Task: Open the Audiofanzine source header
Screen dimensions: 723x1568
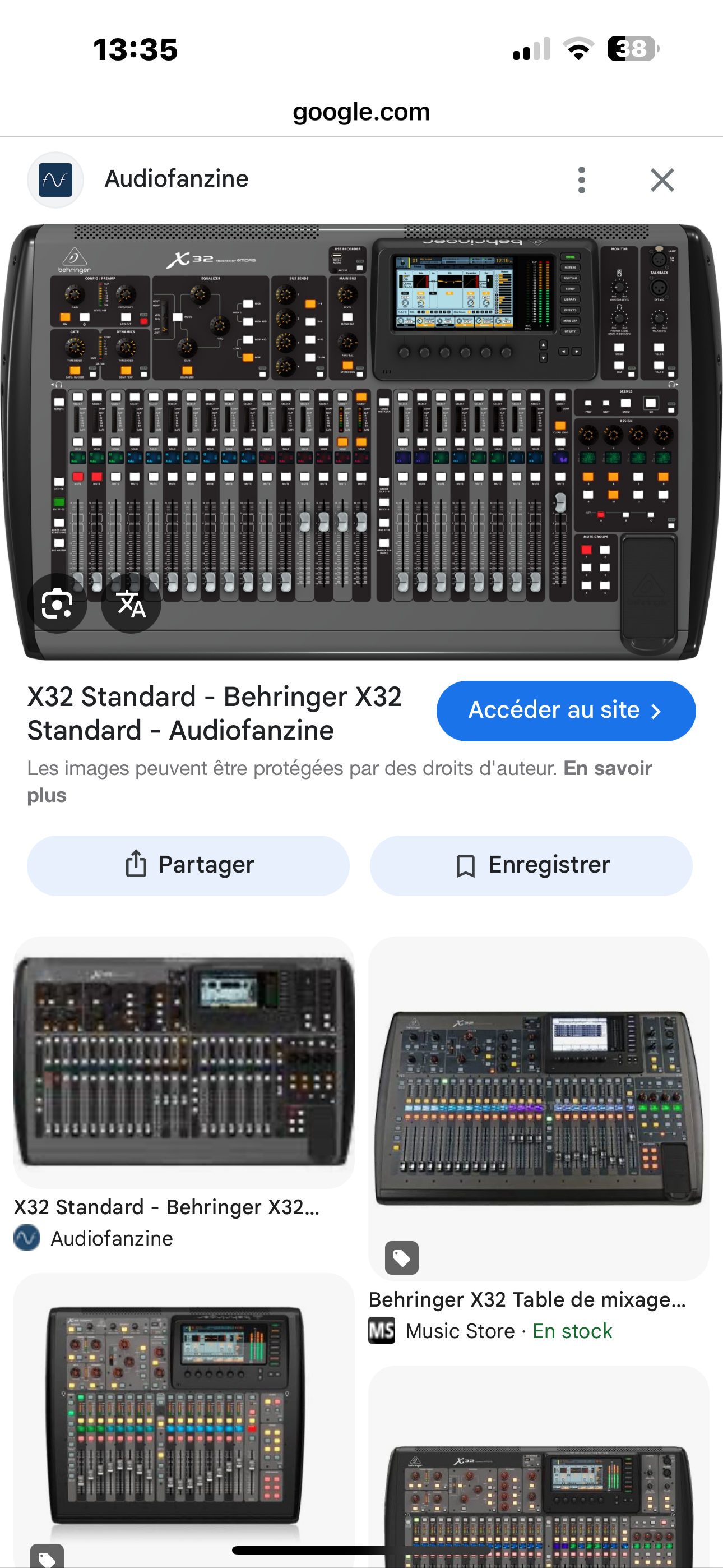Action: [177, 179]
